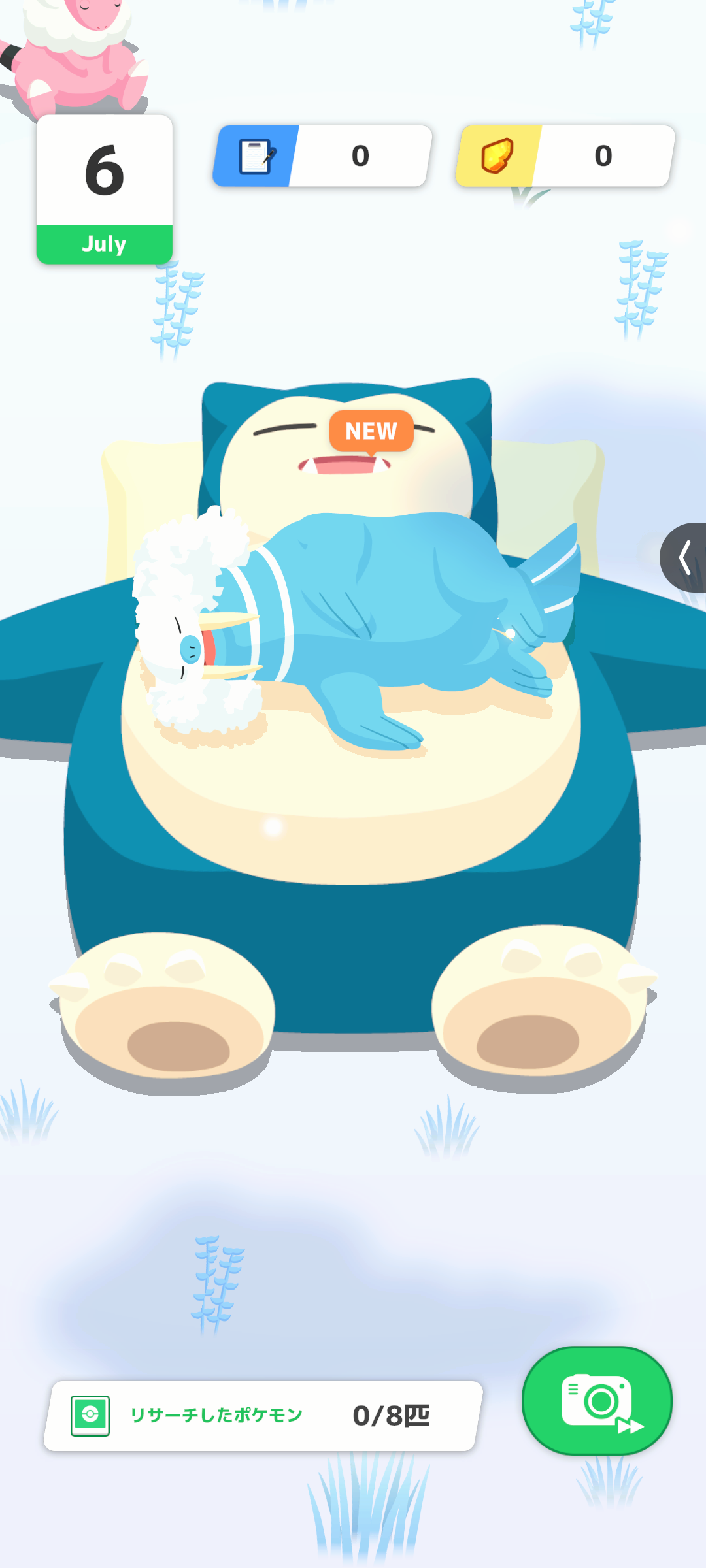This screenshot has height=1568, width=706.
Task: Tap the green camera skip button
Action: tap(597, 1401)
